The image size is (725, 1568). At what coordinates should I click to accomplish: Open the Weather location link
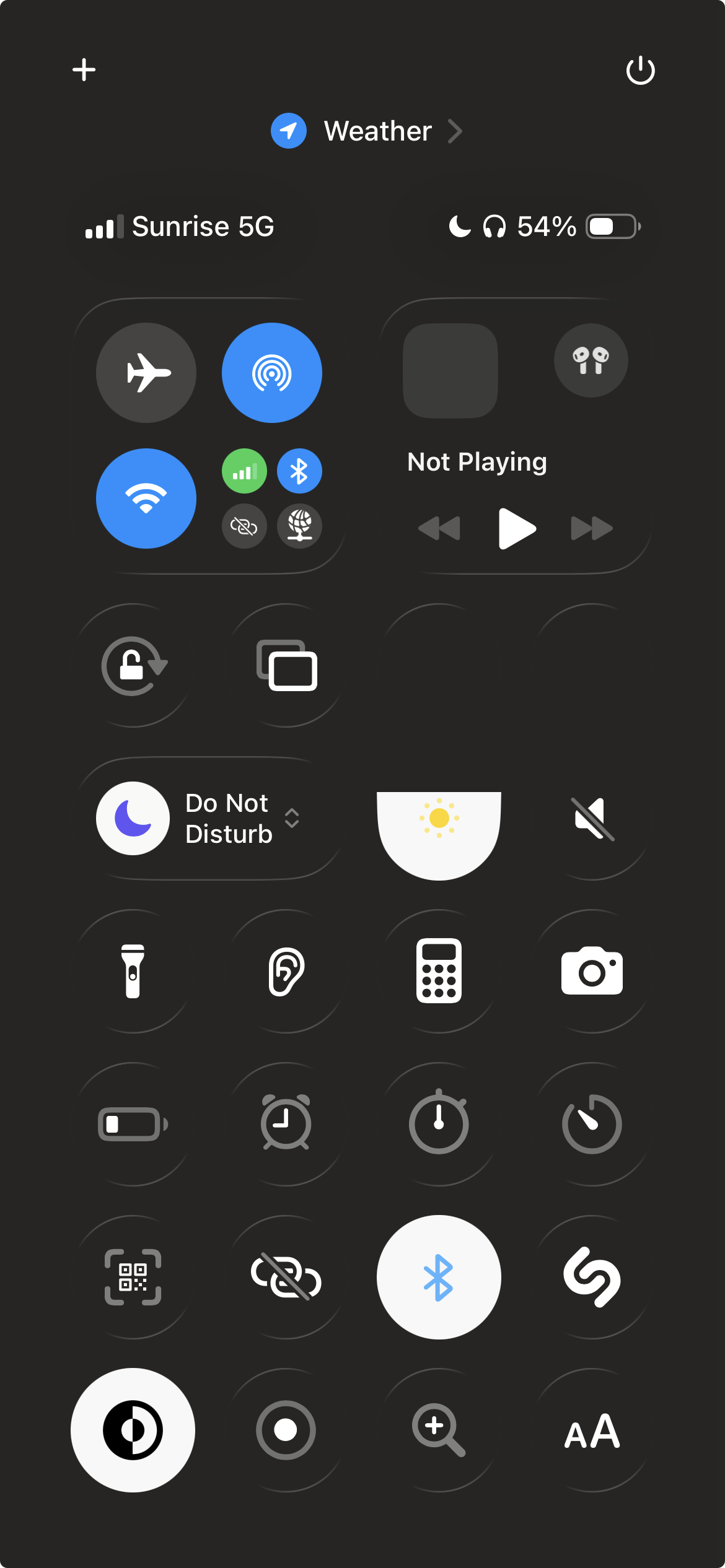click(x=367, y=131)
